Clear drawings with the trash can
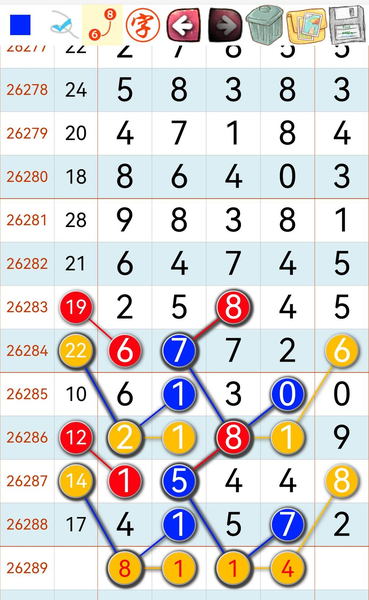Image resolution: width=369 pixels, height=600 pixels. [x=265, y=24]
